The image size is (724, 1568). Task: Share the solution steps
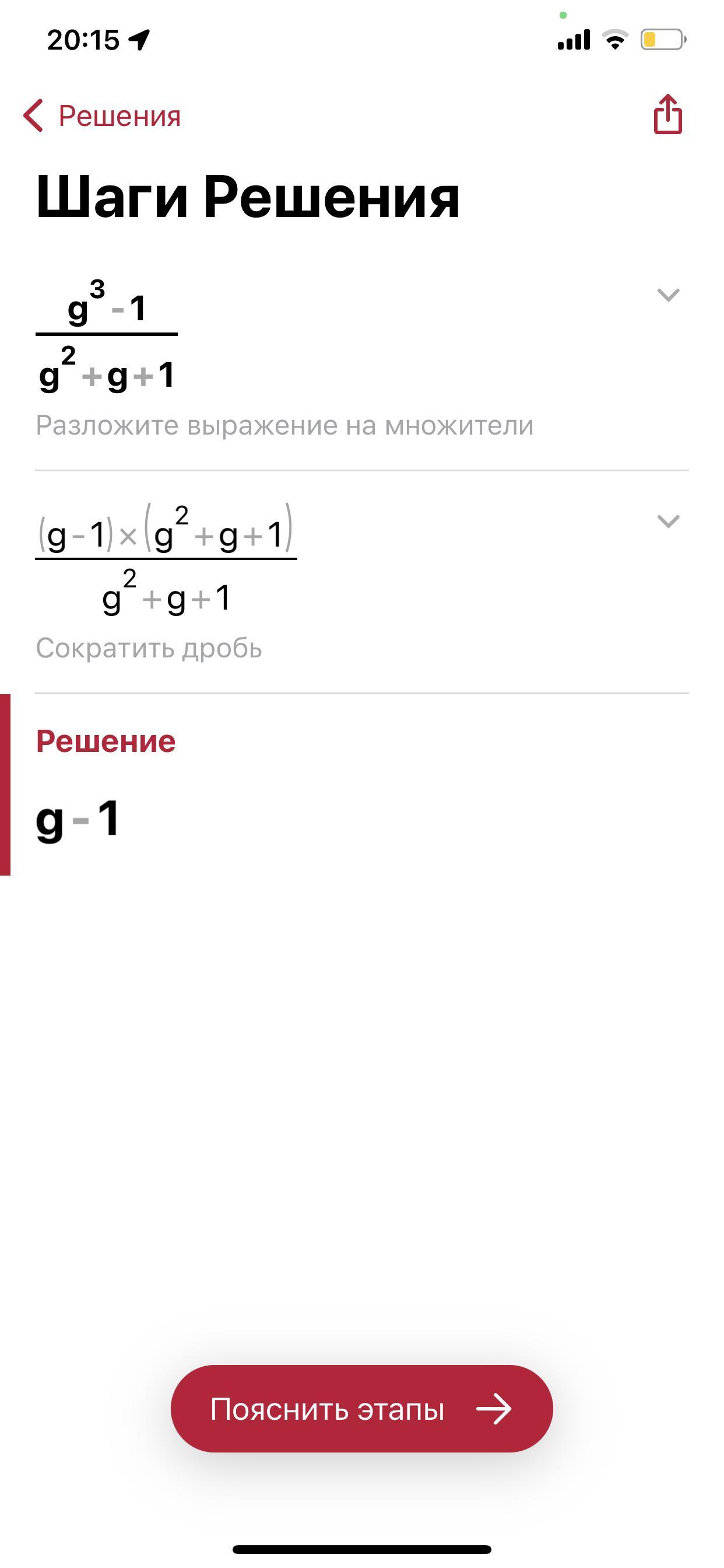point(667,114)
